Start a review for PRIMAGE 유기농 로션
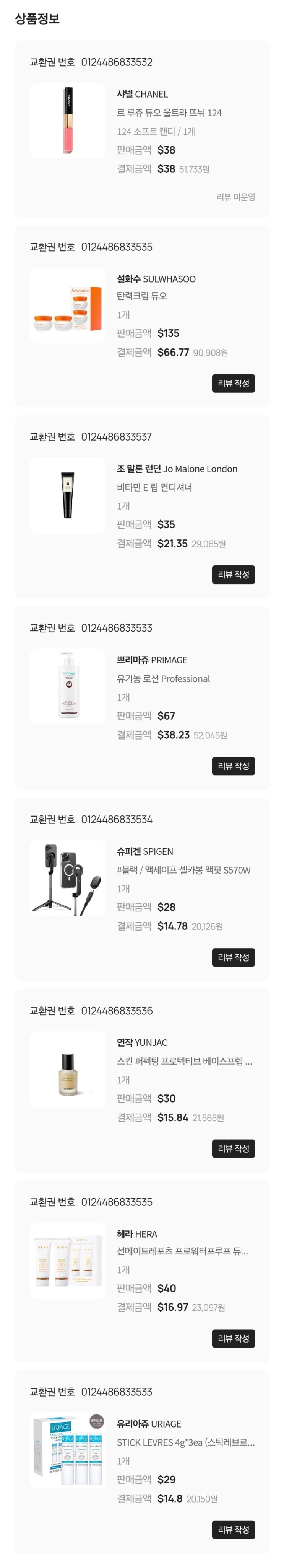The width and height of the screenshot is (284, 1568). 233,766
